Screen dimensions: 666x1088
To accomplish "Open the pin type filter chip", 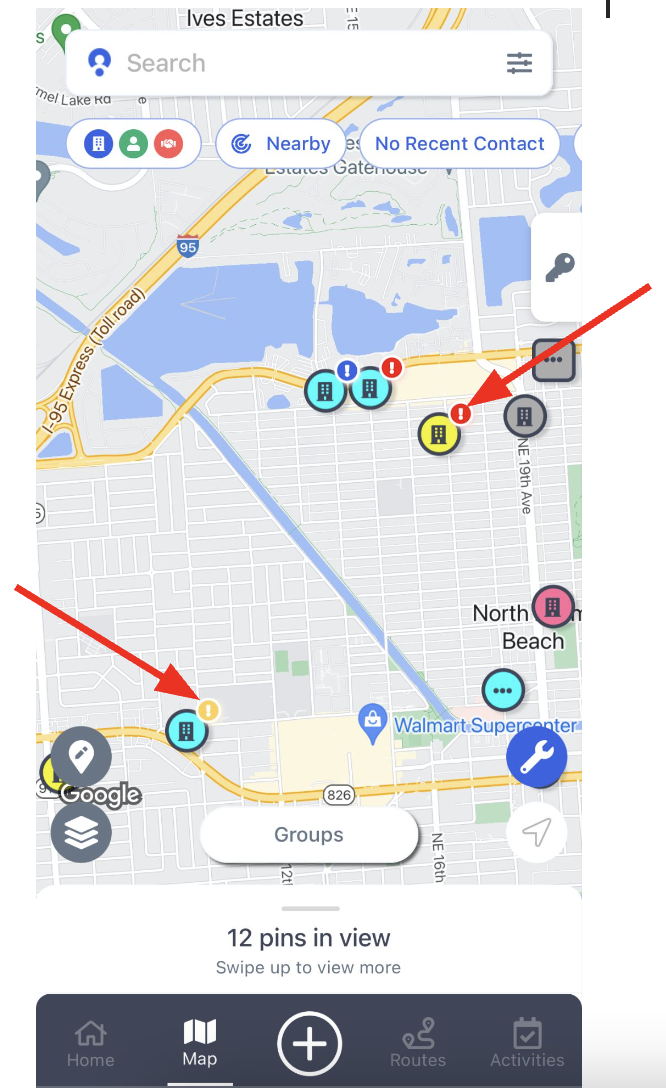I will point(134,144).
